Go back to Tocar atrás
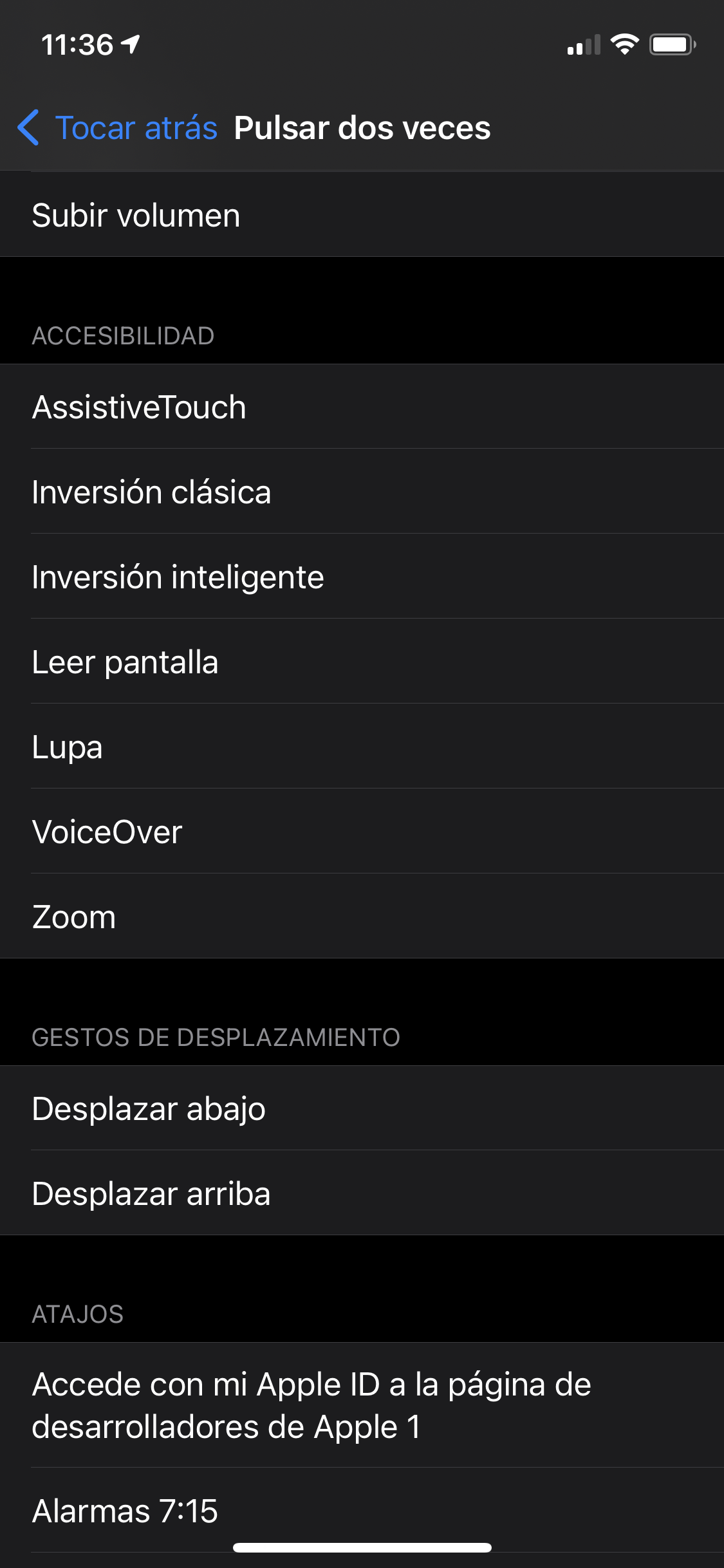This screenshot has width=724, height=1568. (x=118, y=127)
